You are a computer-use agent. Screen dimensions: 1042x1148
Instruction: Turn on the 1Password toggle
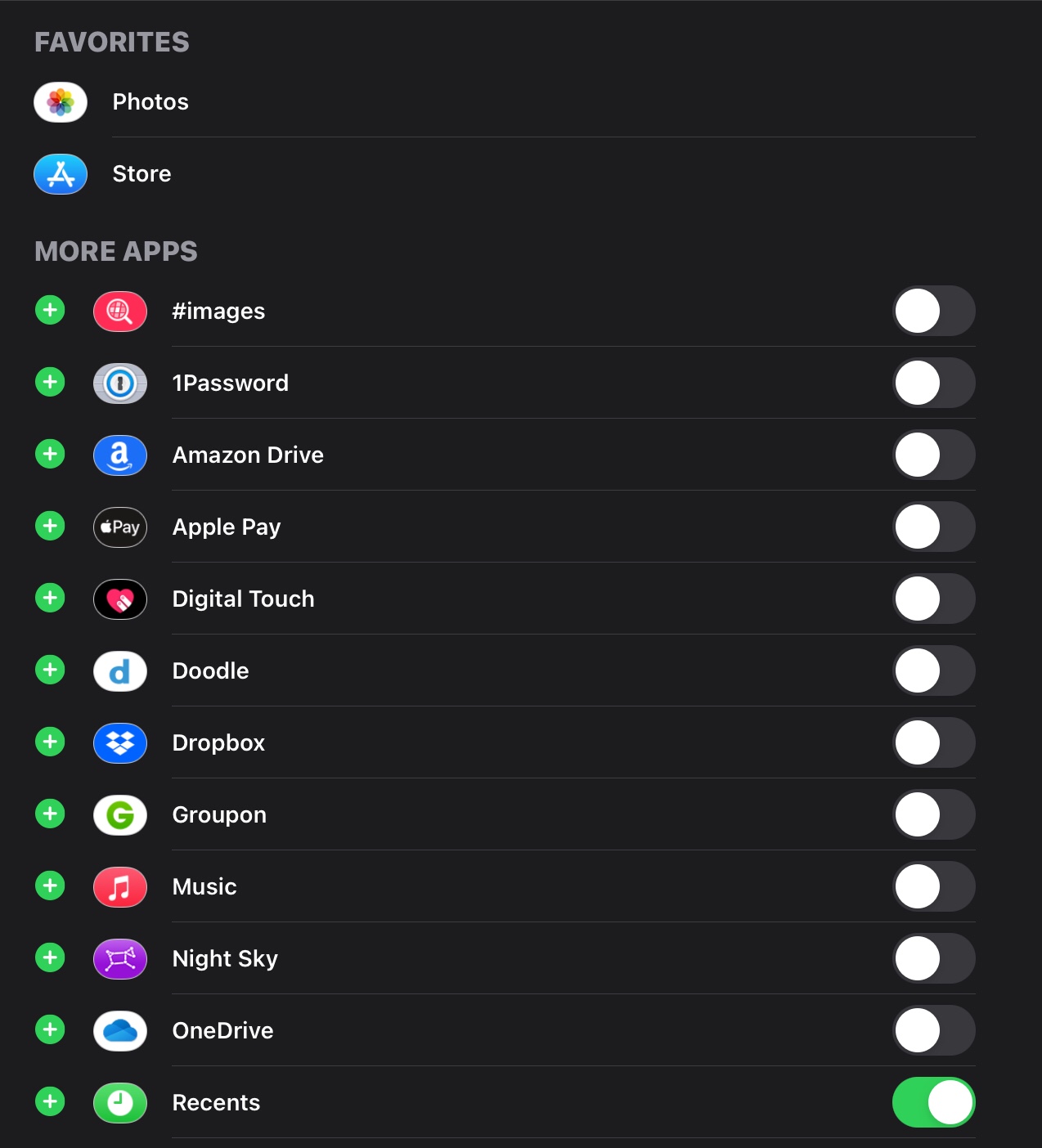[x=933, y=383]
